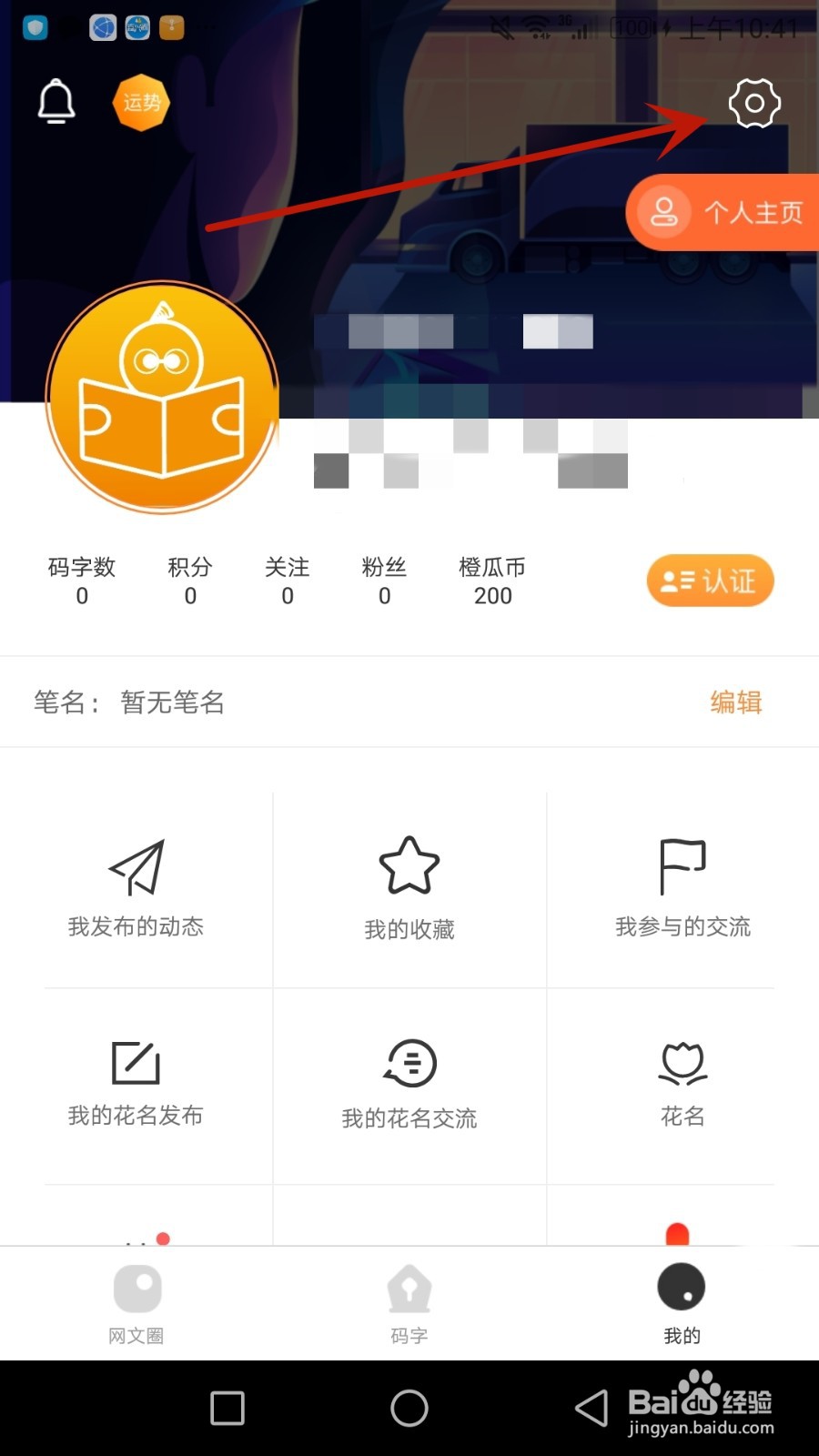This screenshot has width=819, height=1456.
Task: Open the settings gear icon
Action: click(754, 103)
